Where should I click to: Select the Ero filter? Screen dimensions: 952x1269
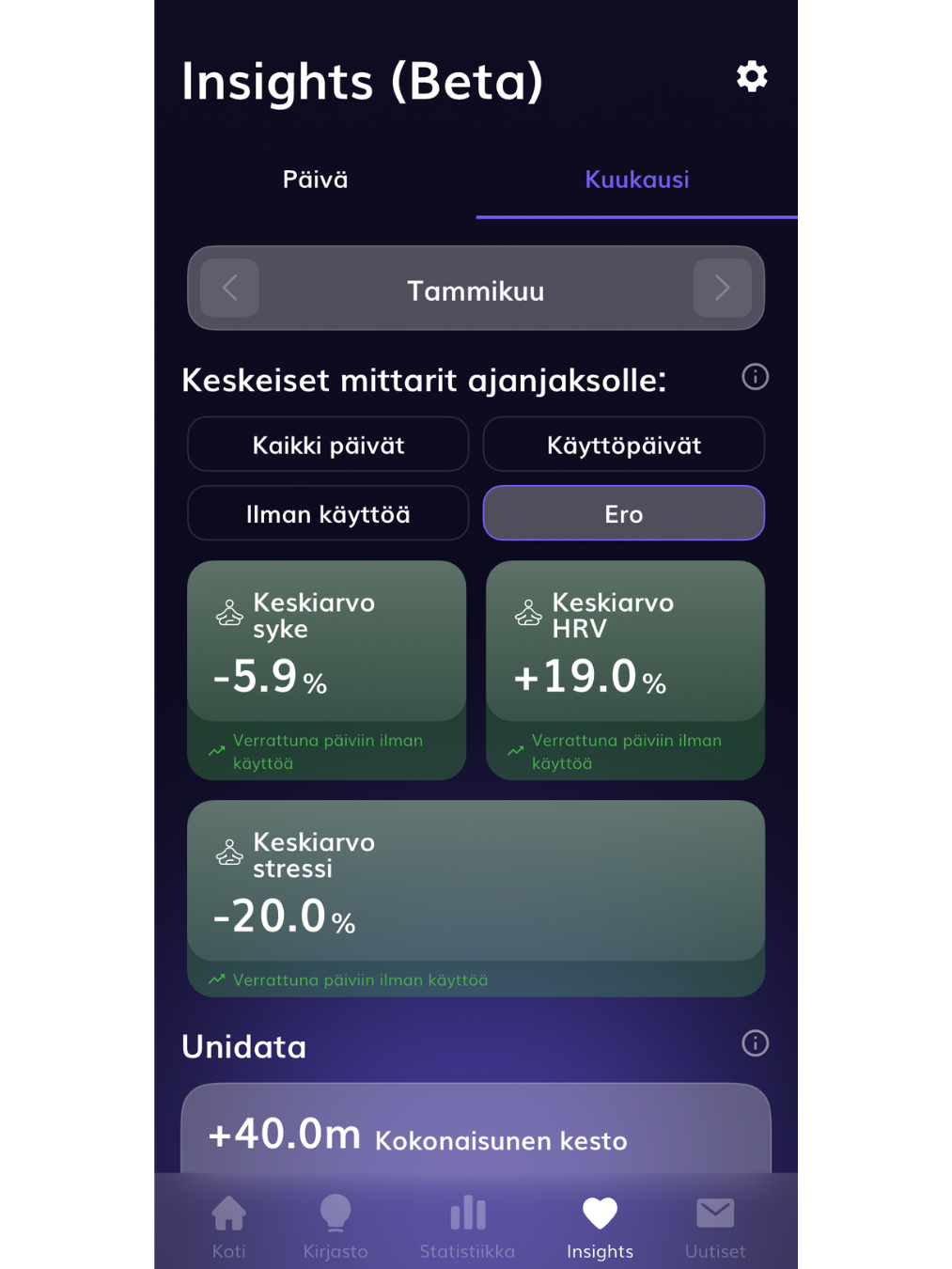click(623, 514)
